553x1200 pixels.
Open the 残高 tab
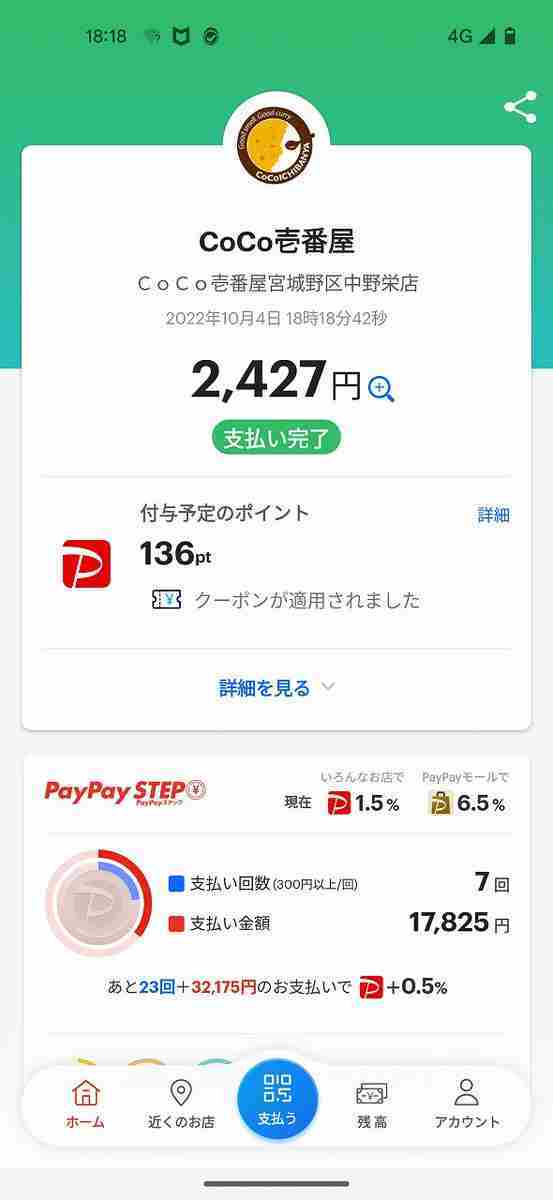coord(372,1104)
